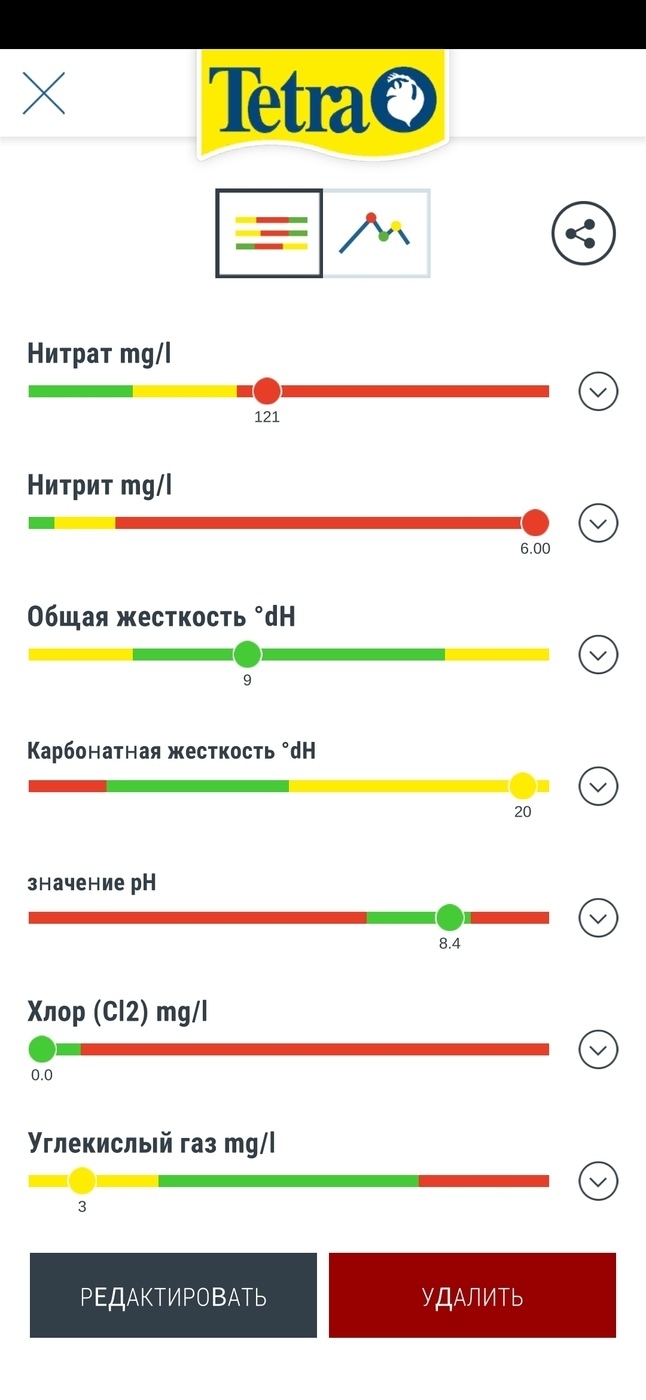Share the water test results

(584, 234)
